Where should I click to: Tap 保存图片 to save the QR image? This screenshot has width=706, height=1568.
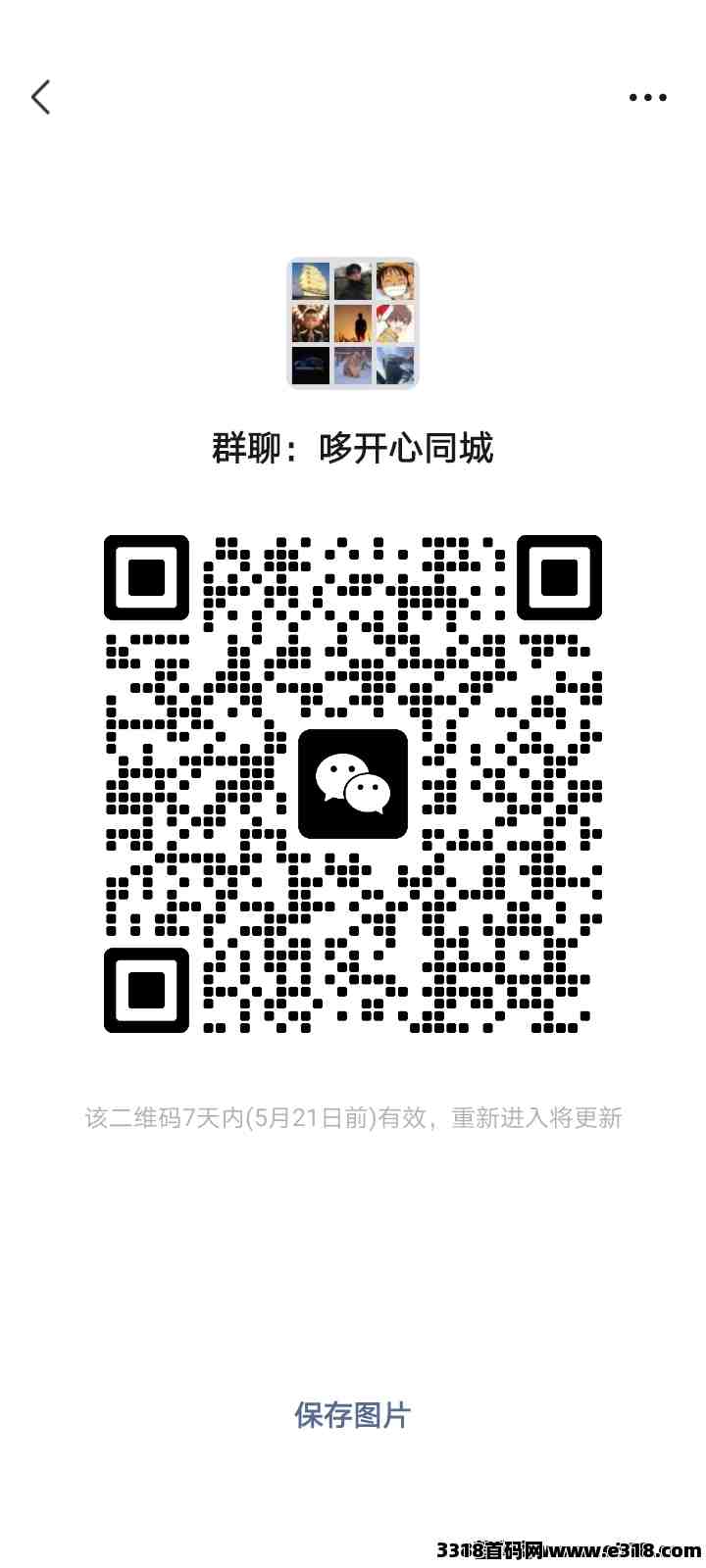click(x=352, y=1414)
